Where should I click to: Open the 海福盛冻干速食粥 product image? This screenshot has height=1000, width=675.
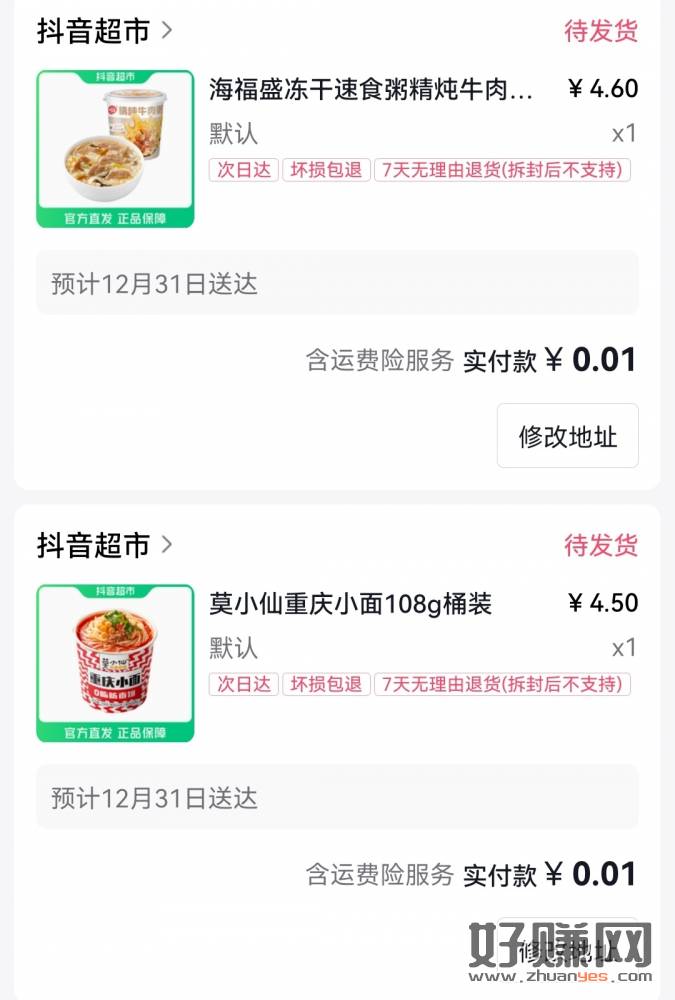click(115, 149)
